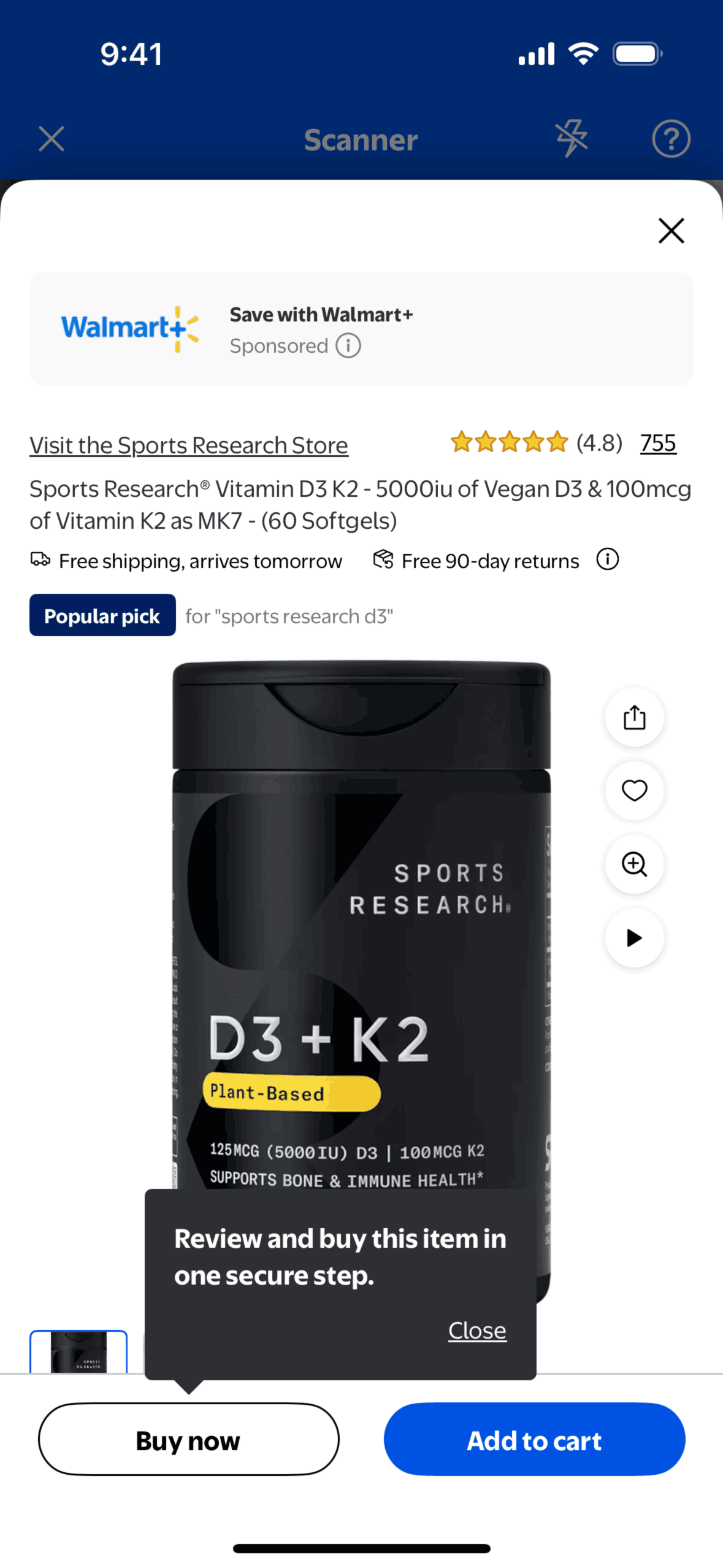Add the vitamin to cart

tap(534, 1439)
